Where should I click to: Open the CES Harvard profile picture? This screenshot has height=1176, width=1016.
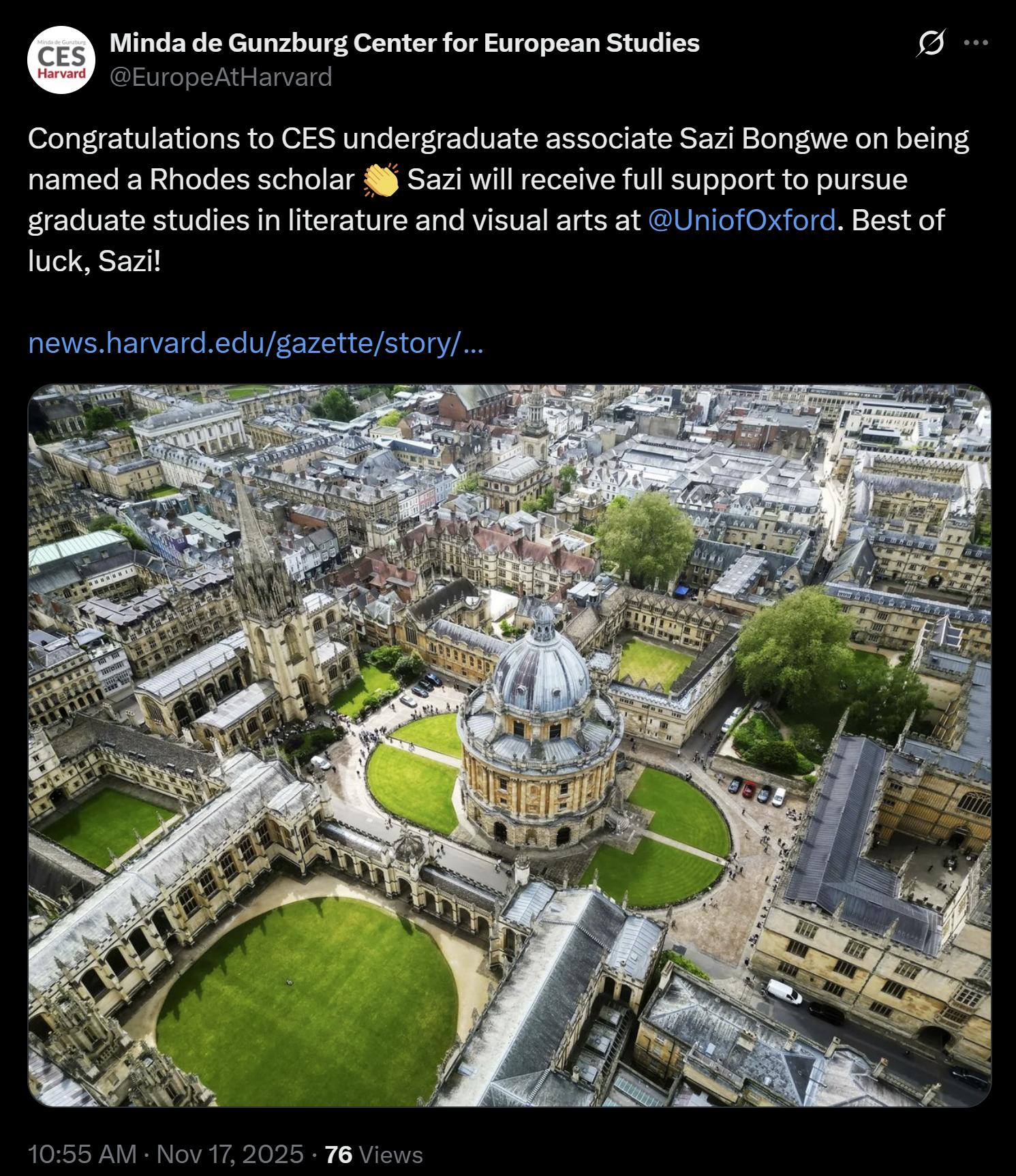click(x=61, y=60)
